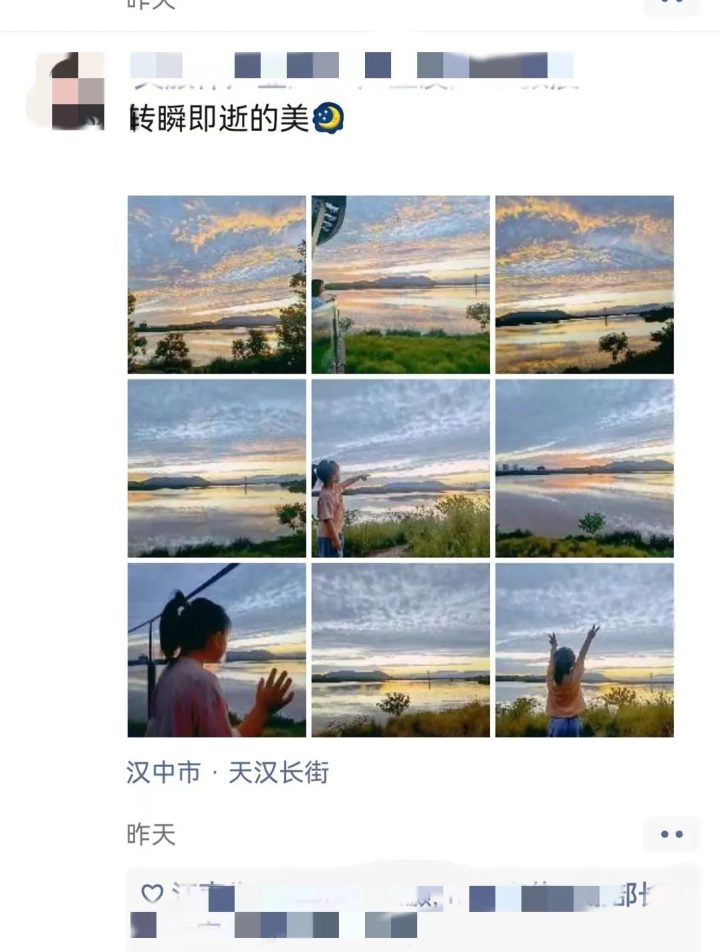The height and width of the screenshot is (952, 720).
Task: Open the photo with the green lawn foreground
Action: click(400, 284)
